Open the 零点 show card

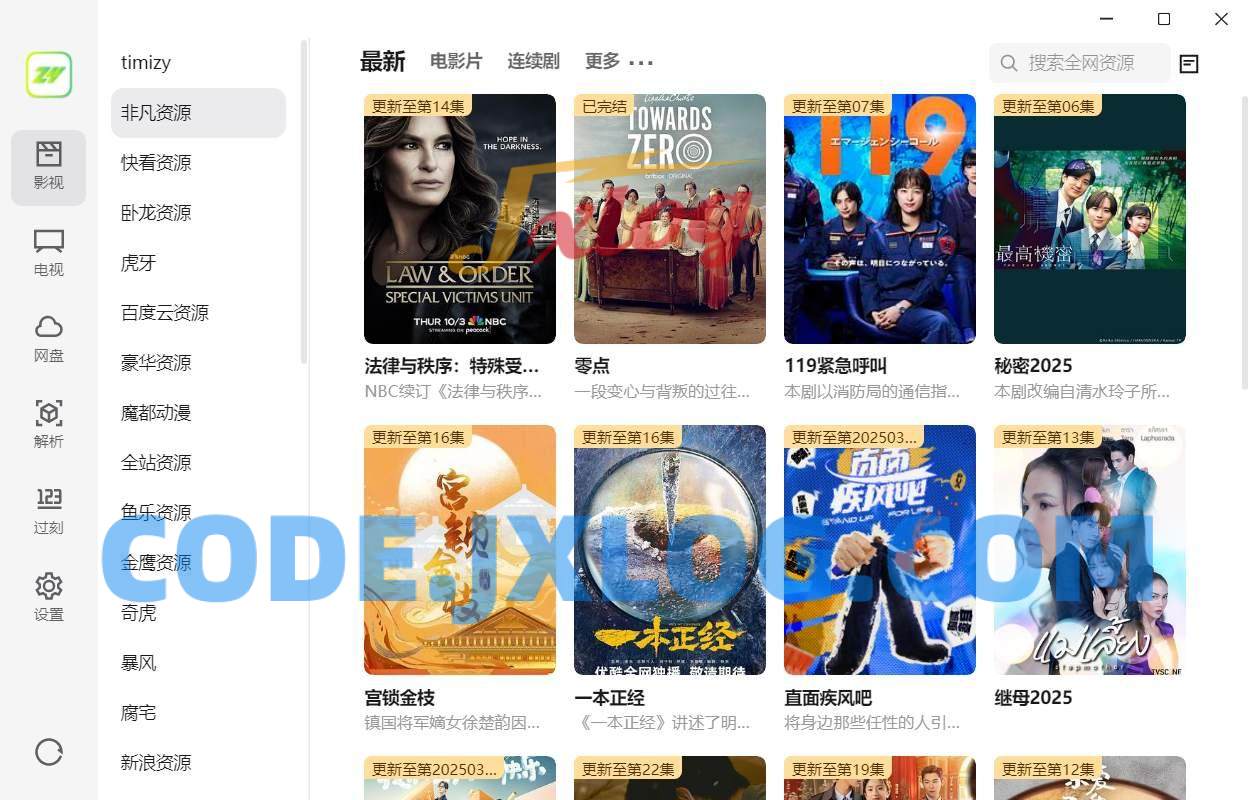tap(669, 219)
